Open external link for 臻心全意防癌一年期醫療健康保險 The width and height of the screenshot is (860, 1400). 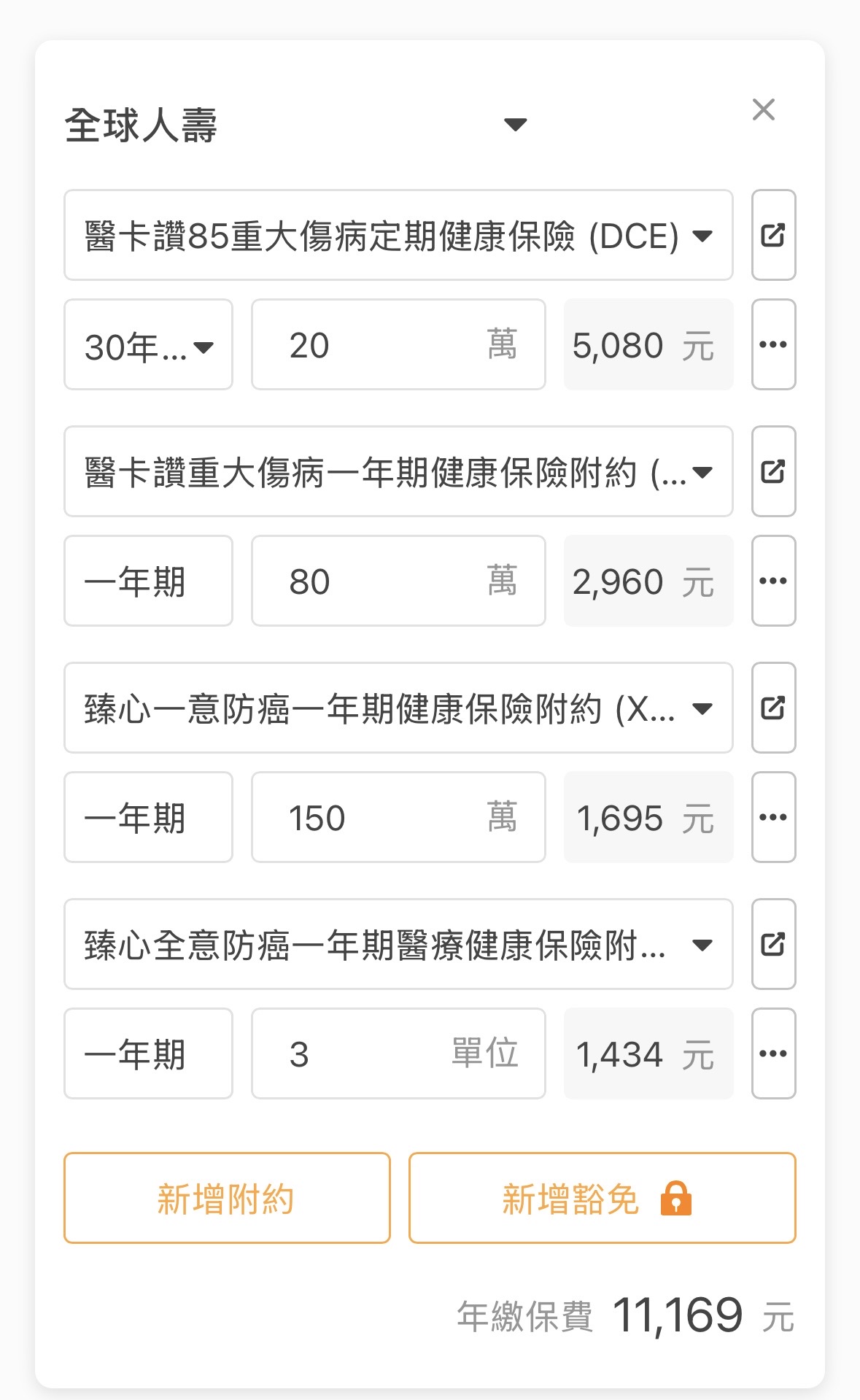coord(773,945)
